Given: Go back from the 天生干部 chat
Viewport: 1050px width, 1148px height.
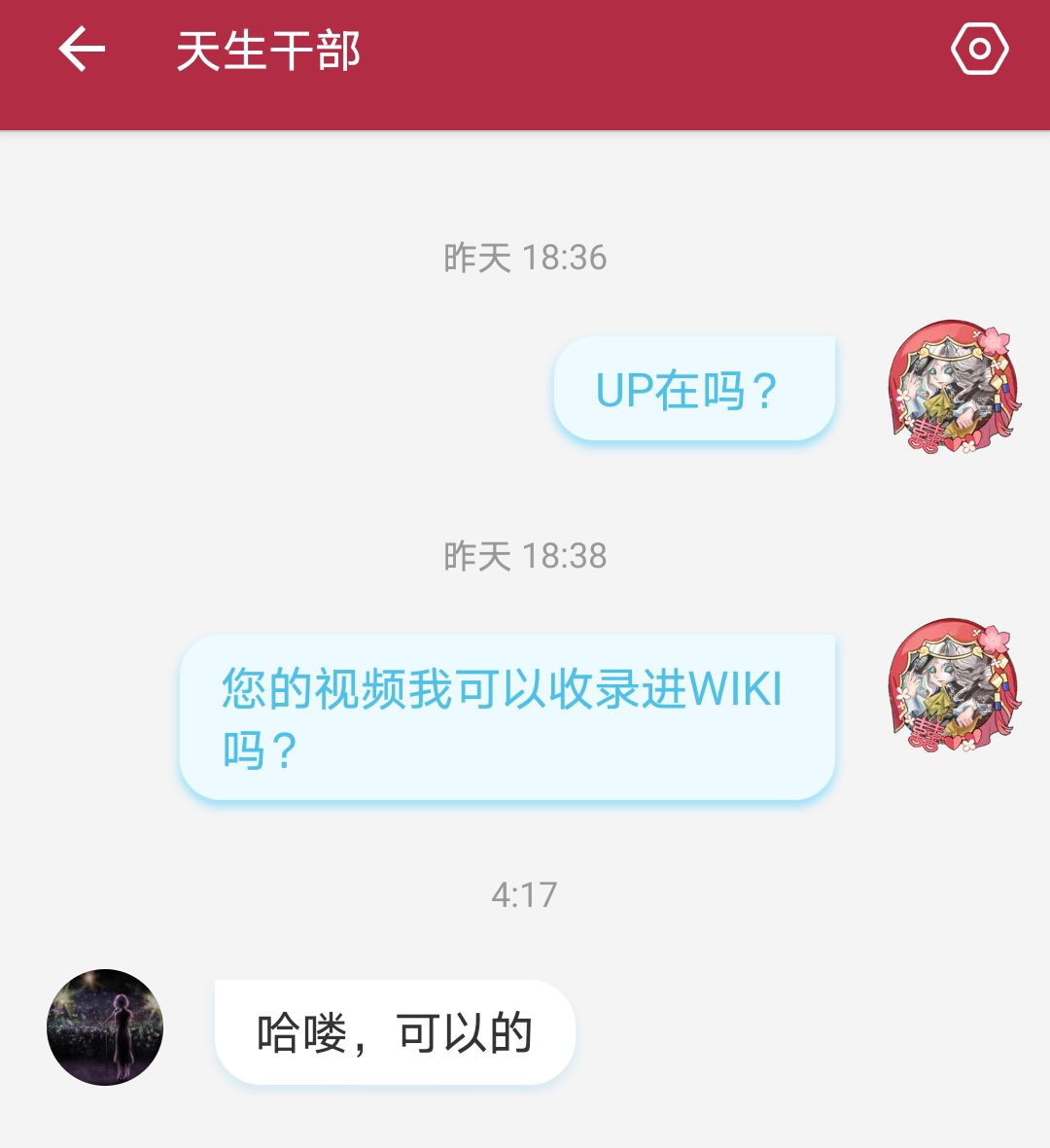Looking at the screenshot, I should pyautogui.click(x=82, y=51).
